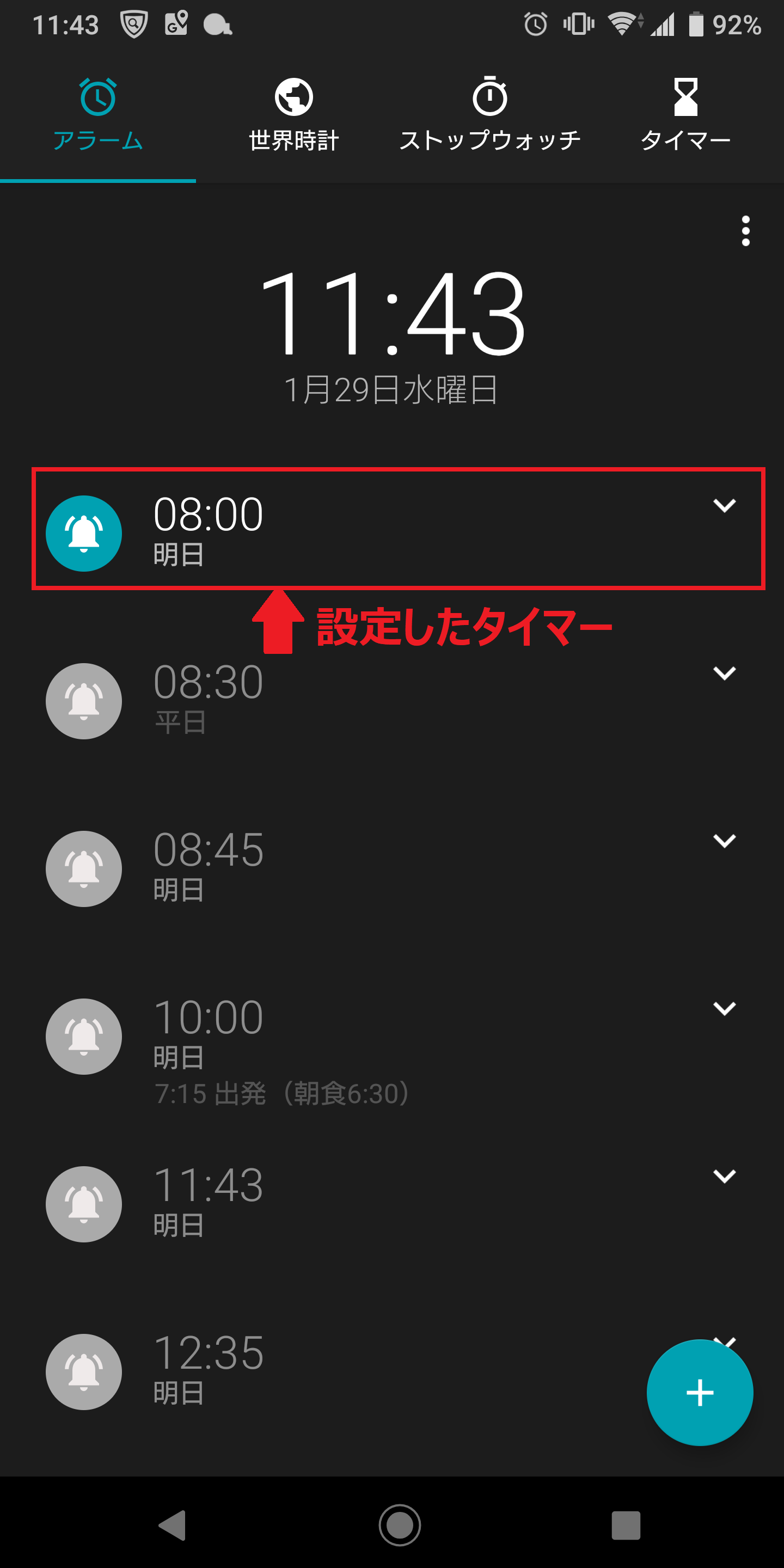This screenshot has width=784, height=1568.
Task: Open the three-dot overflow menu
Action: coord(745,231)
